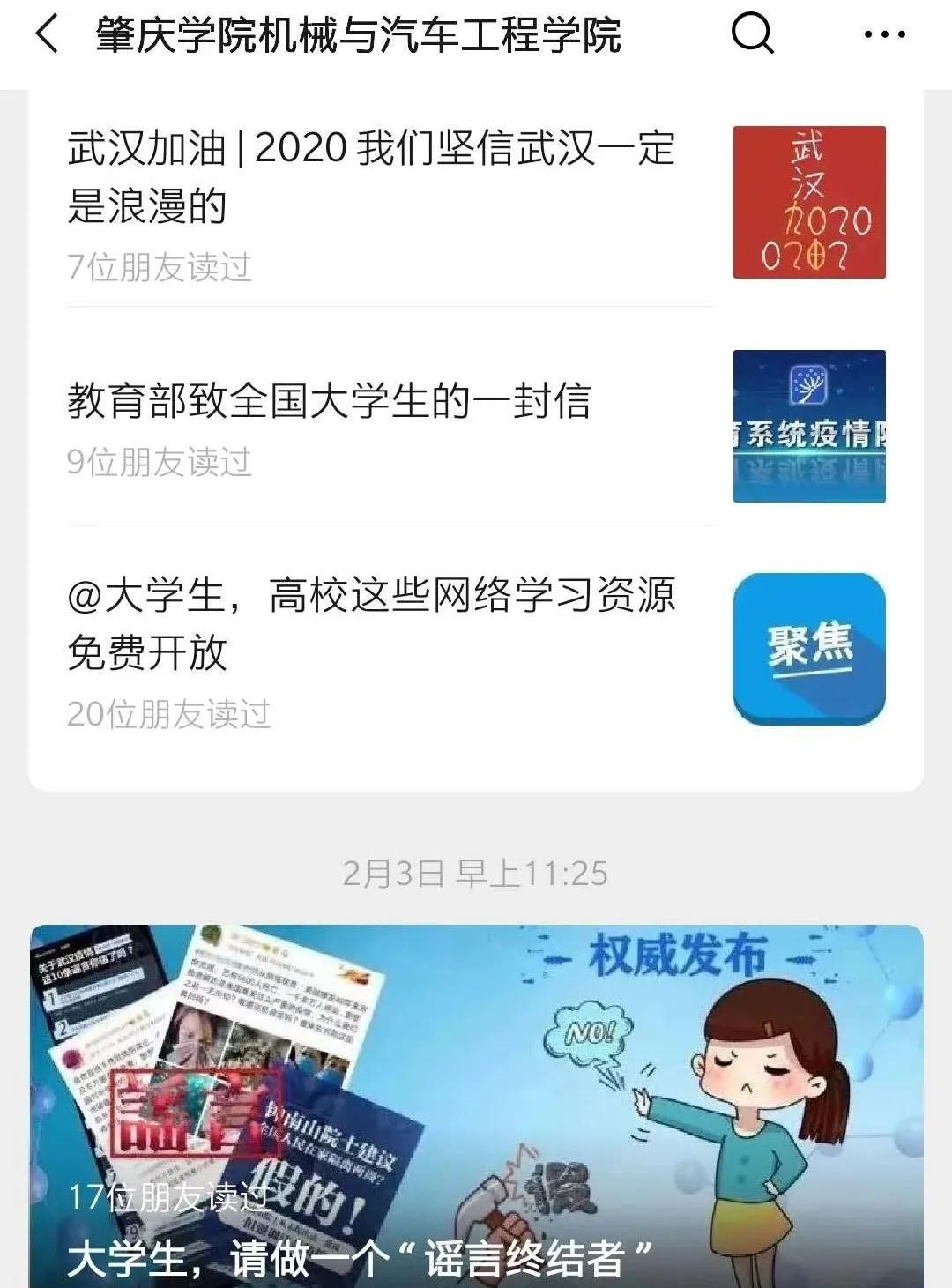This screenshot has height=1288, width=952.
Task: Go back from the official account page
Action: [48, 36]
